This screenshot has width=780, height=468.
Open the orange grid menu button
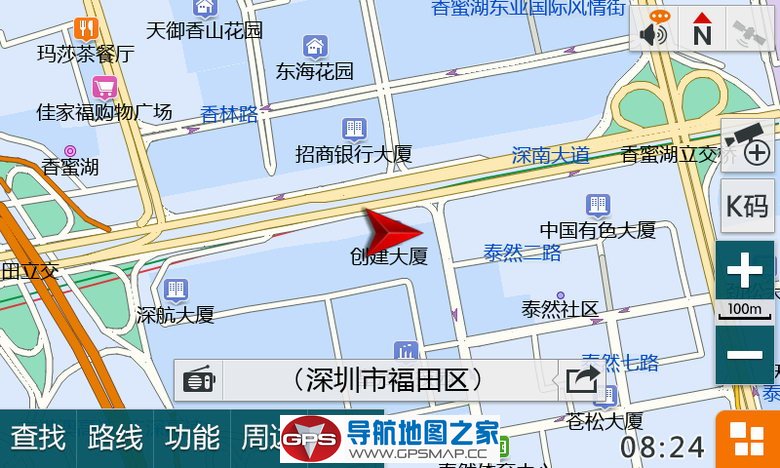[x=746, y=438]
